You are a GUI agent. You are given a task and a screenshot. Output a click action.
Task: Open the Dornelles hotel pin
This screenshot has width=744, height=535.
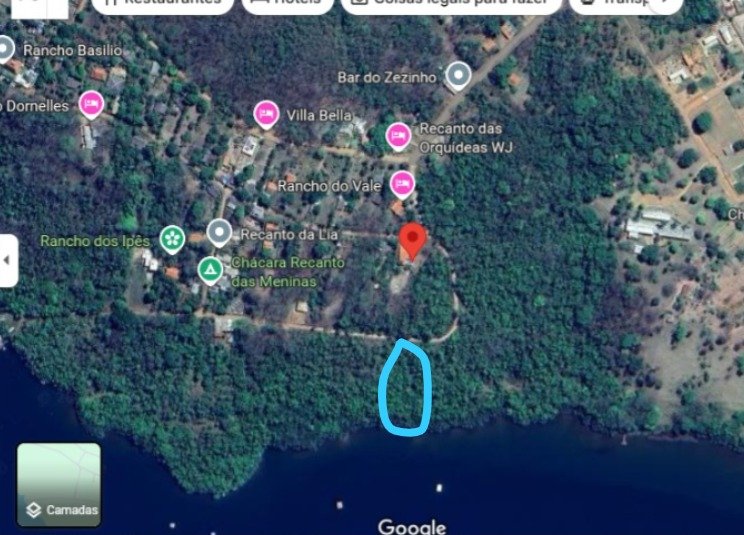[92, 103]
